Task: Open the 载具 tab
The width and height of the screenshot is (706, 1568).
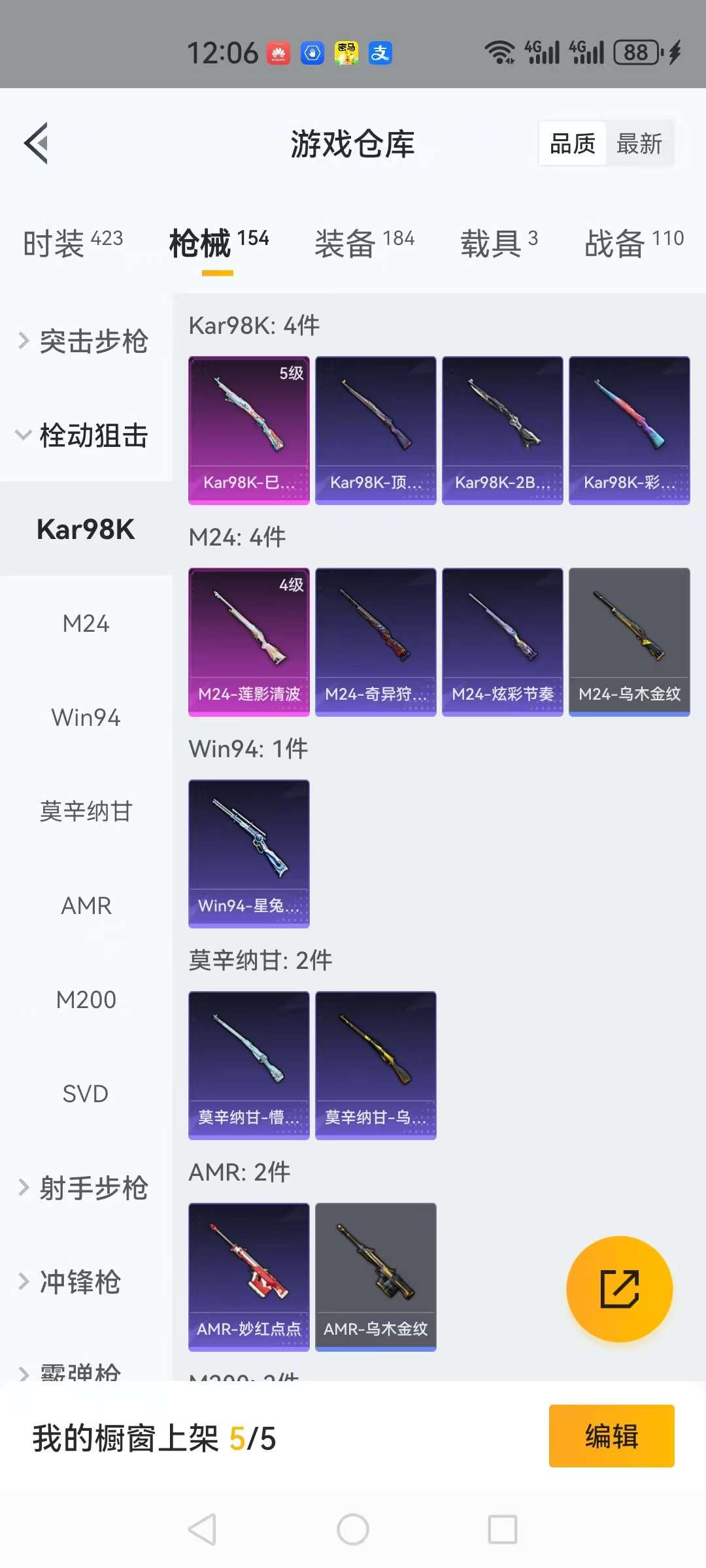Action: [499, 243]
